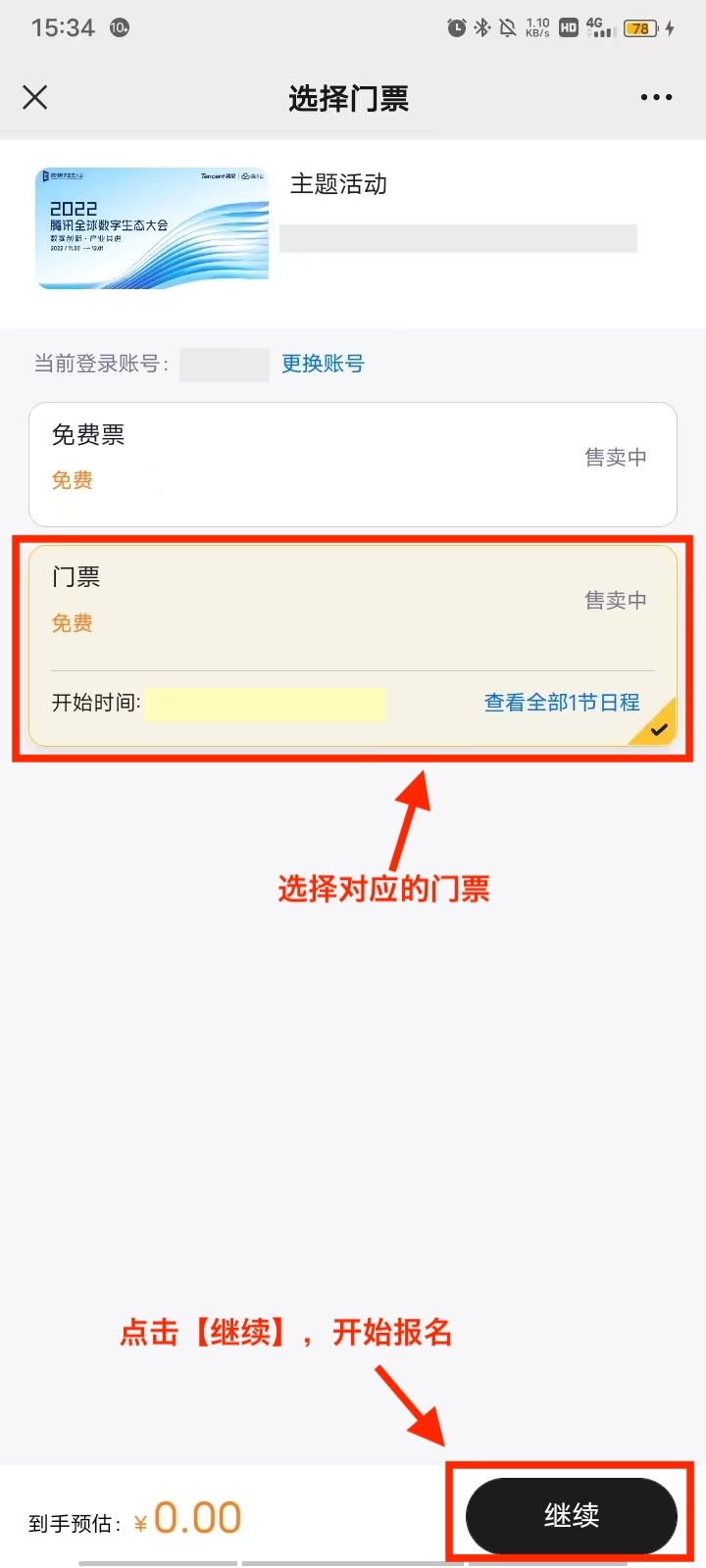Select the 门票 ticket card
The width and height of the screenshot is (706, 1568).
point(353,646)
